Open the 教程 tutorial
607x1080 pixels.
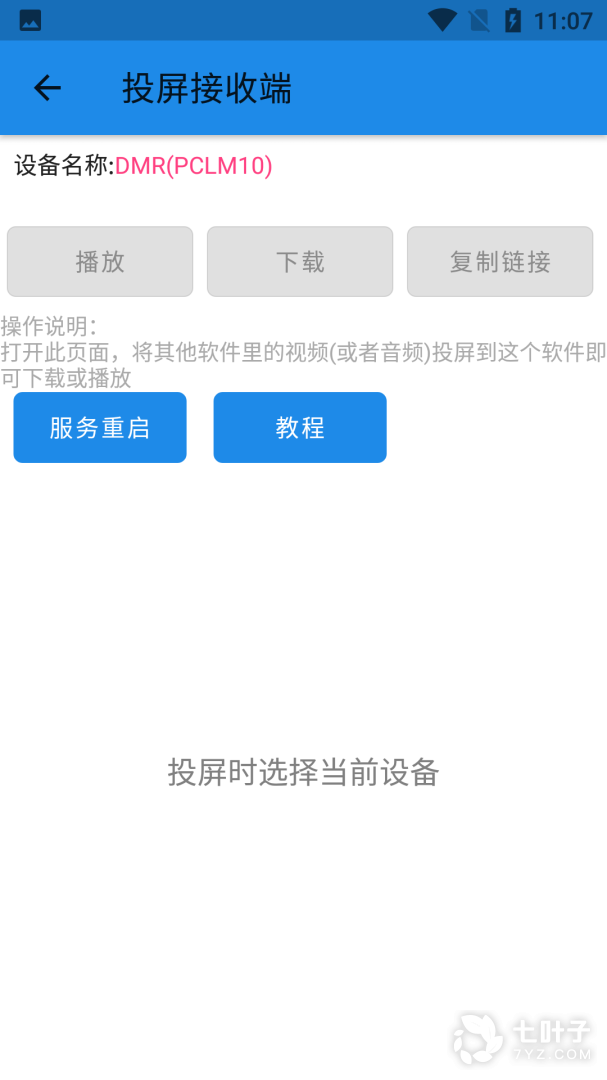coord(300,428)
